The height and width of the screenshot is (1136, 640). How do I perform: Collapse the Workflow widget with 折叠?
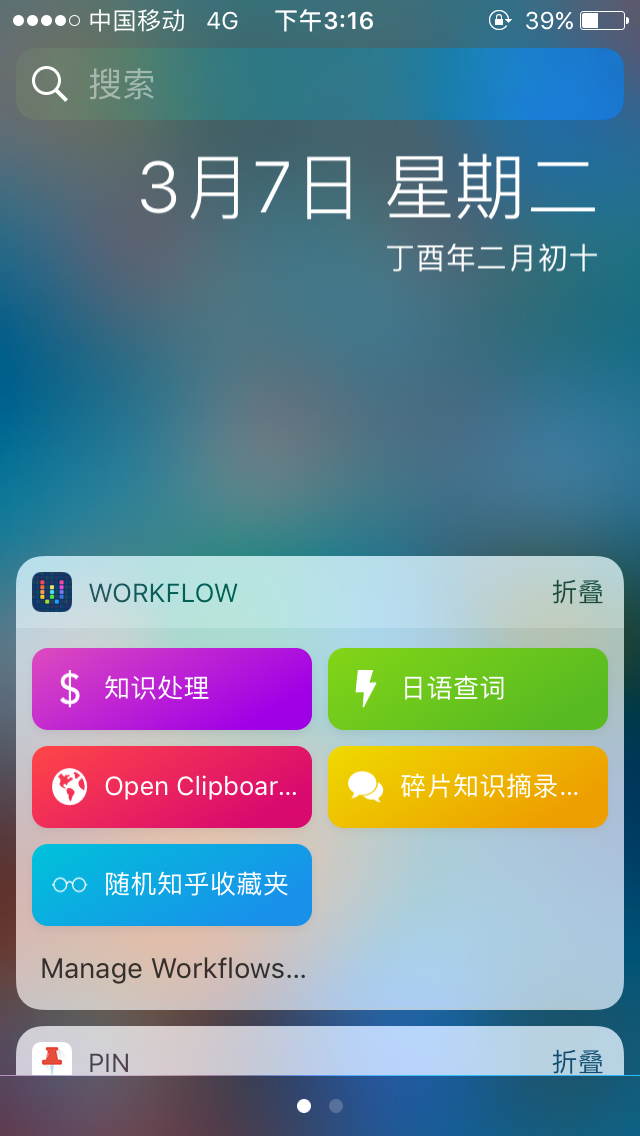(577, 592)
